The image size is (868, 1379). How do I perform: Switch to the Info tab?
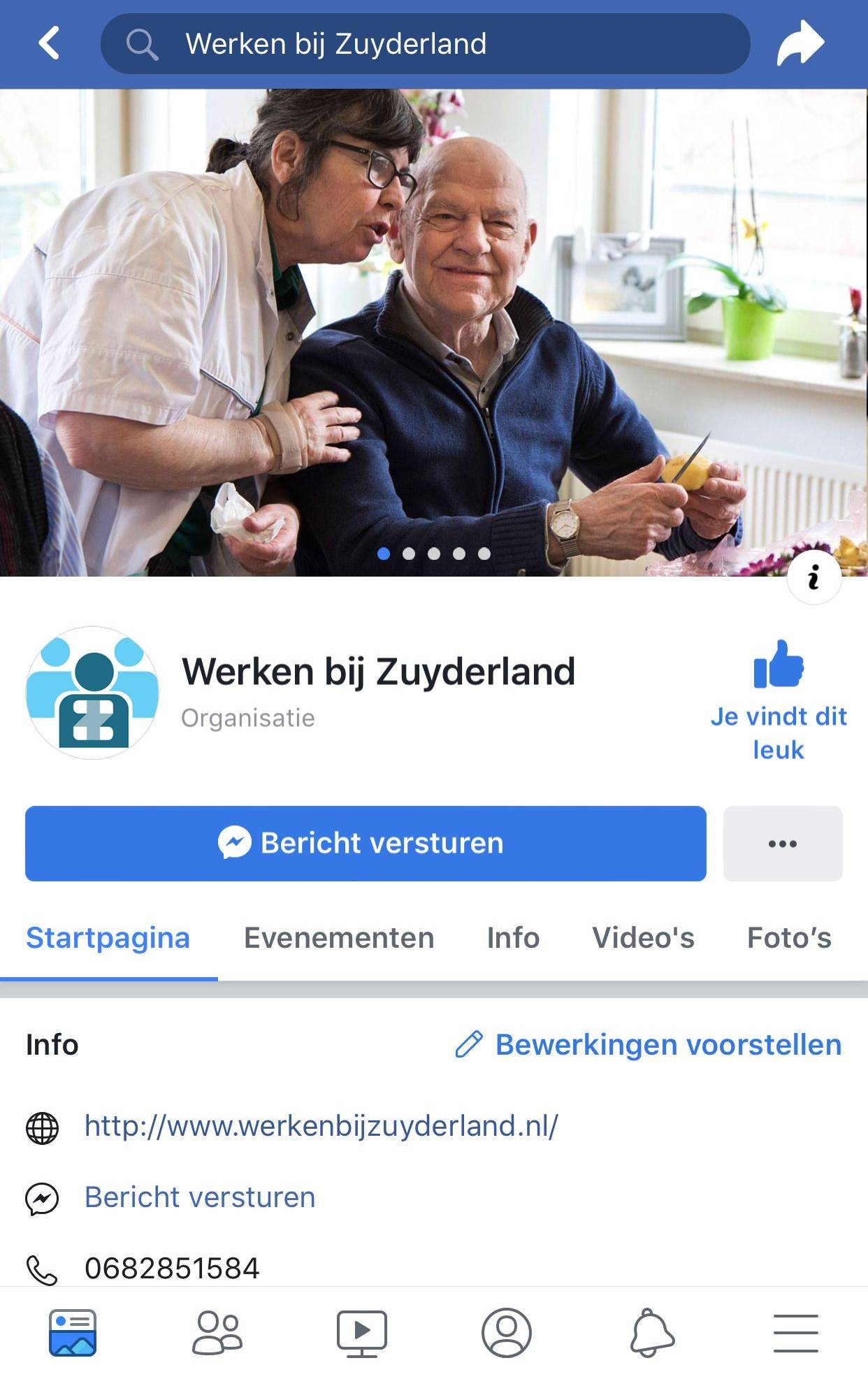513,937
